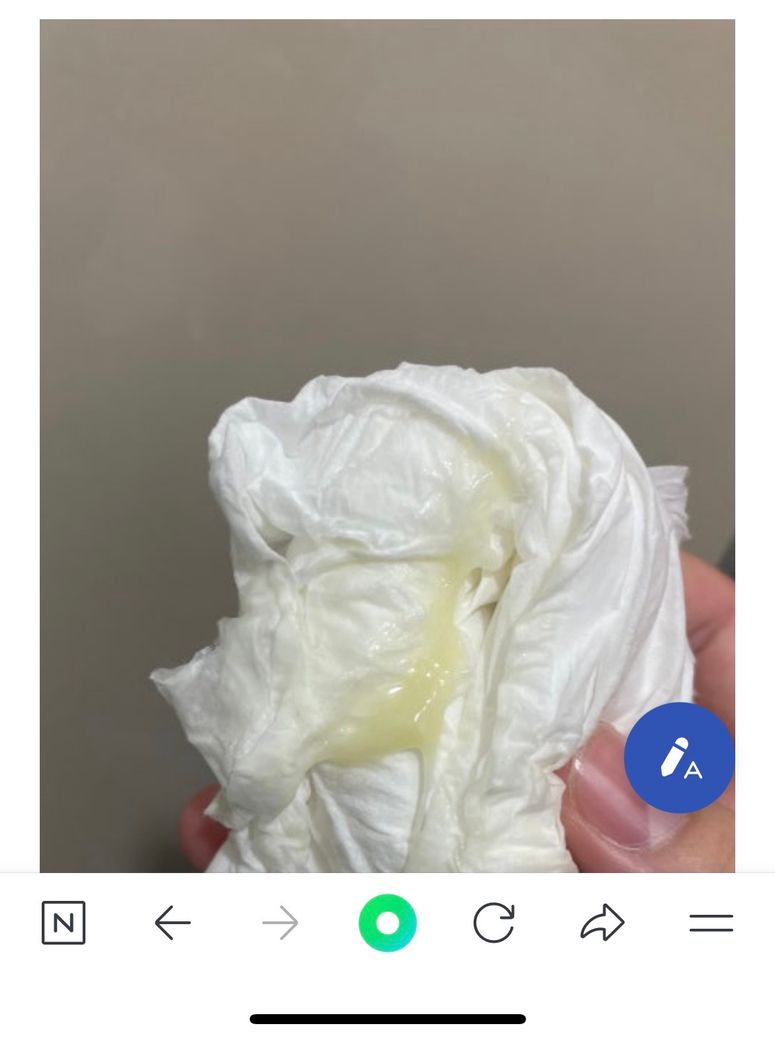This screenshot has width=775, height=1040.
Task: Open the browser menu lines
Action: [x=711, y=923]
